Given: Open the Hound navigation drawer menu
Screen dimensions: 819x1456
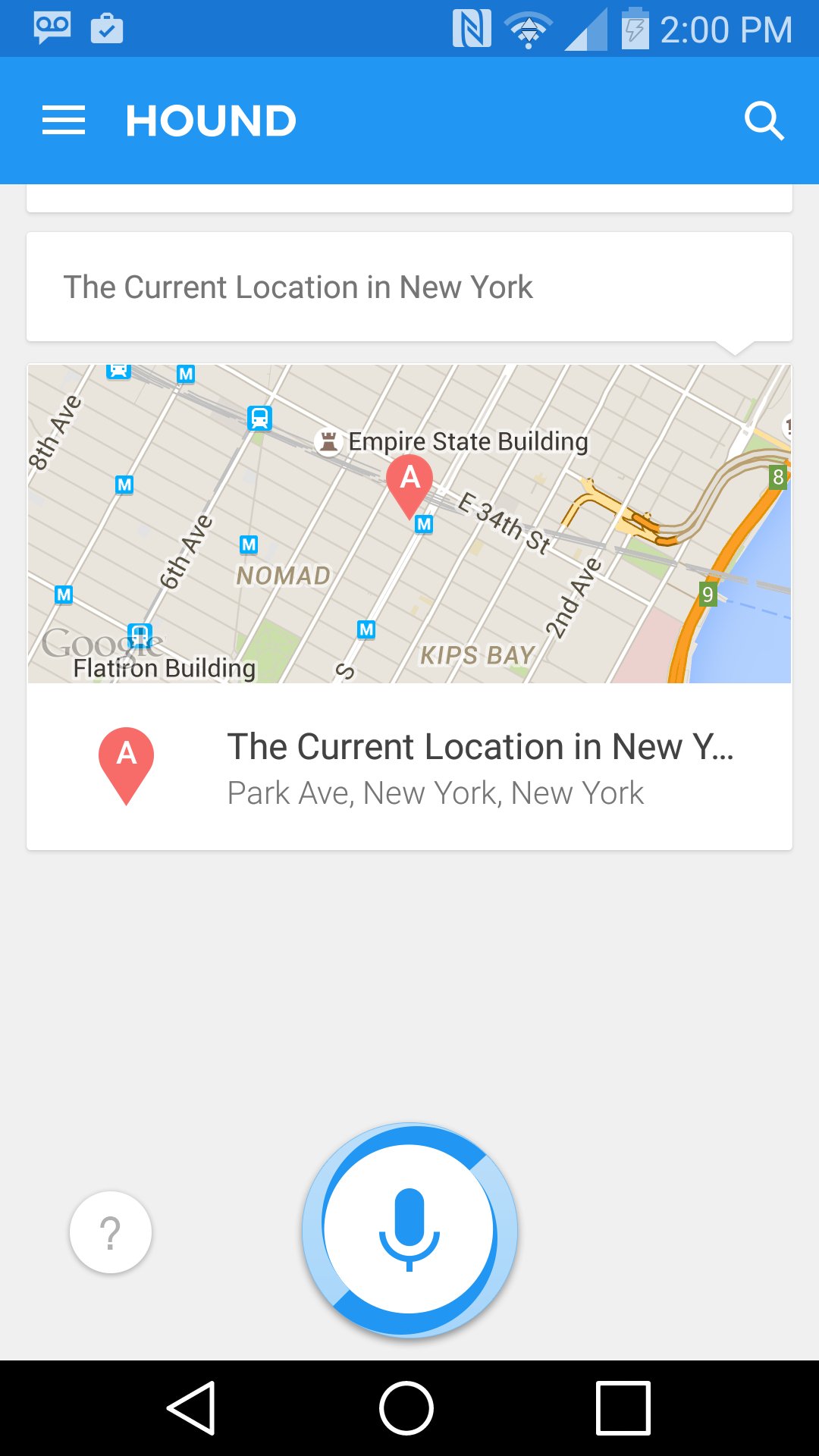Looking at the screenshot, I should point(64,120).
